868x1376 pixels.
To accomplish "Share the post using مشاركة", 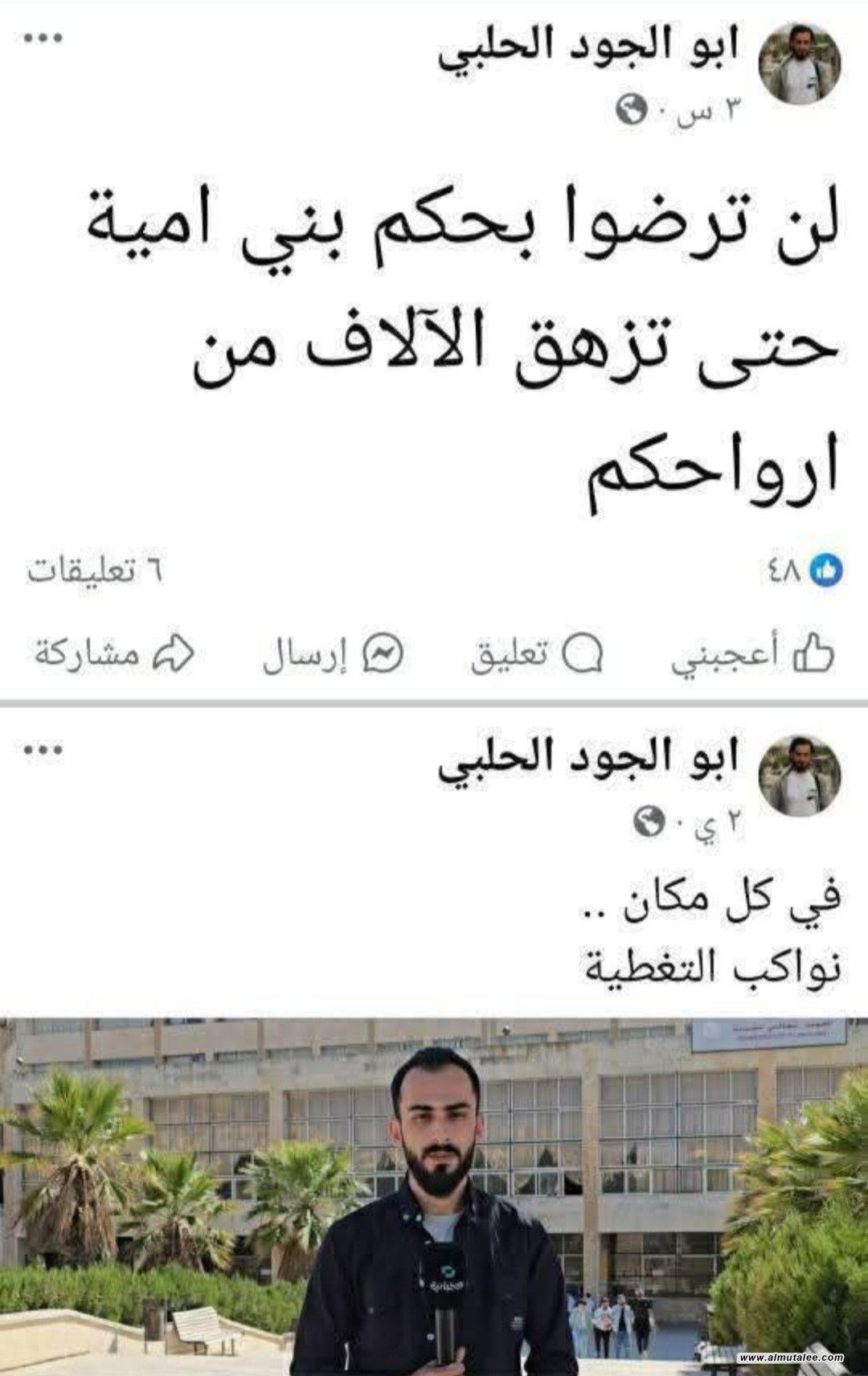I will tap(114, 655).
